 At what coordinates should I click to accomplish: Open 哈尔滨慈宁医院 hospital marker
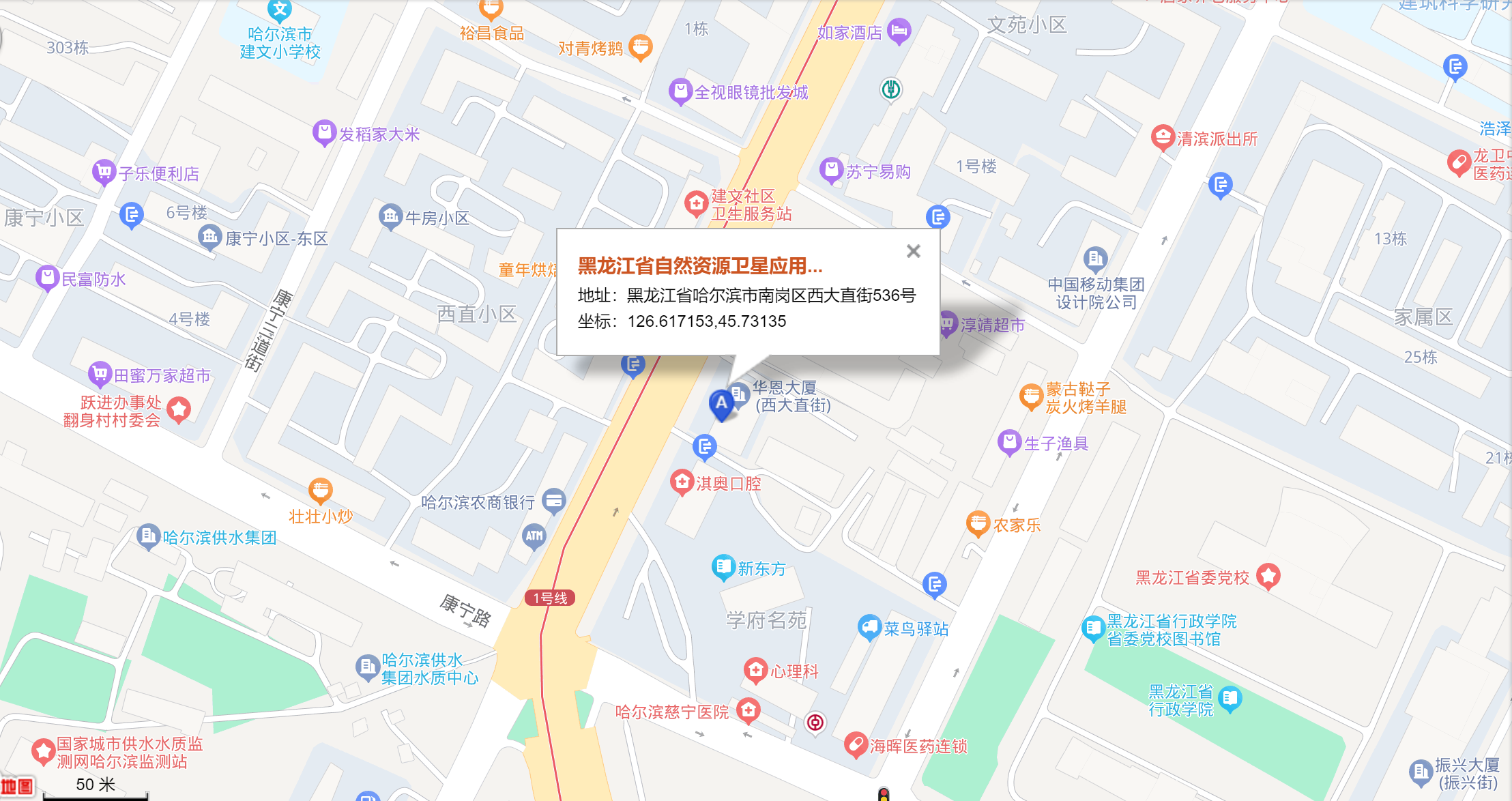pyautogui.click(x=748, y=711)
